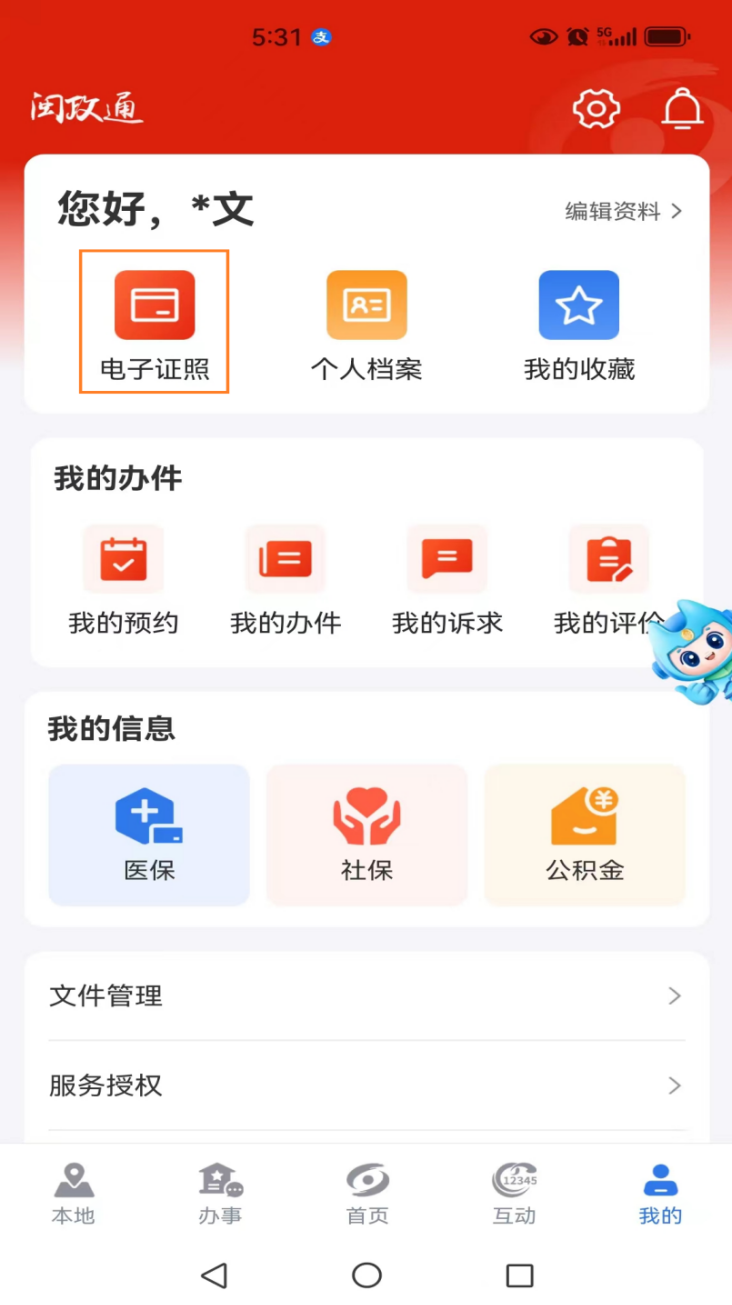Viewport: 732px width, 1305px height.
Task: Check 我的预约 appointments
Action: [123, 579]
